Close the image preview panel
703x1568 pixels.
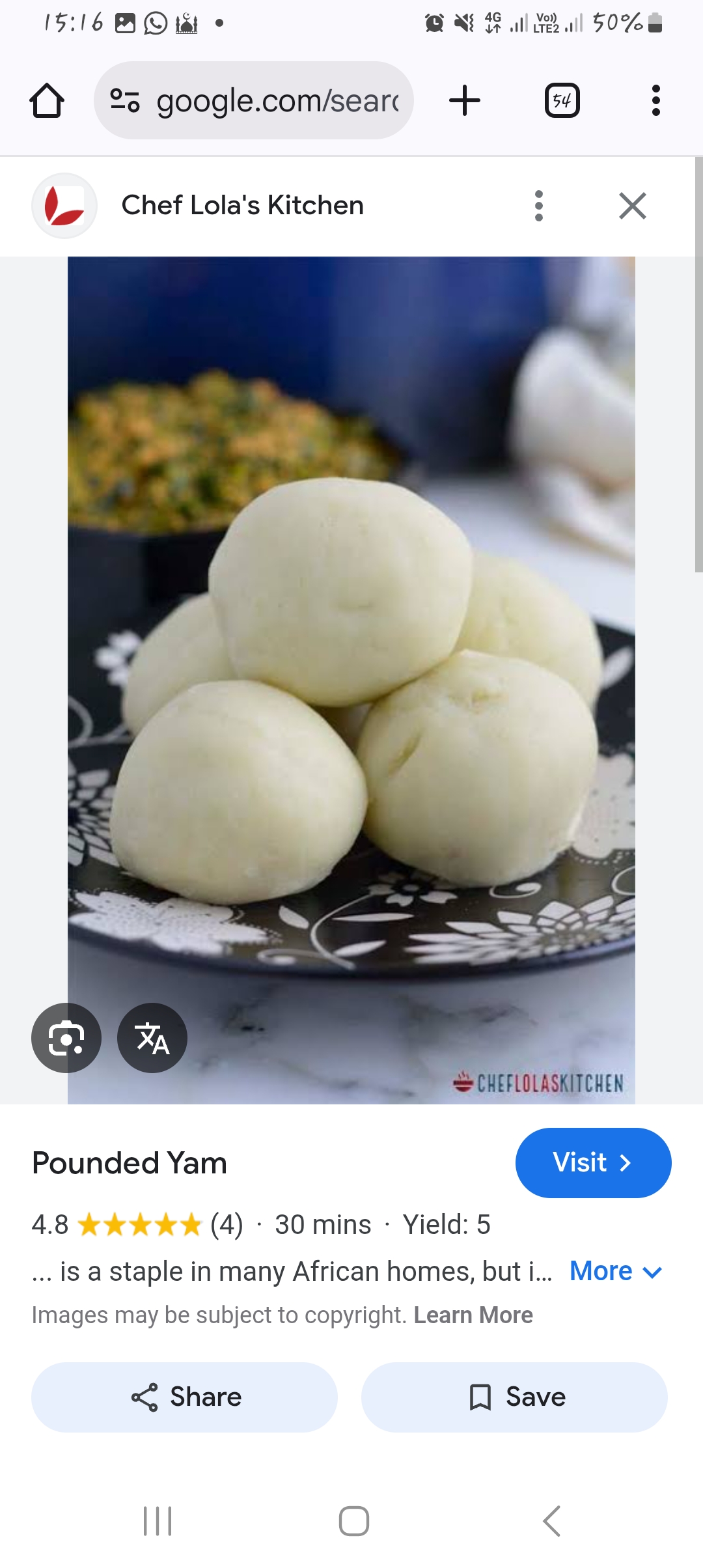(632, 206)
